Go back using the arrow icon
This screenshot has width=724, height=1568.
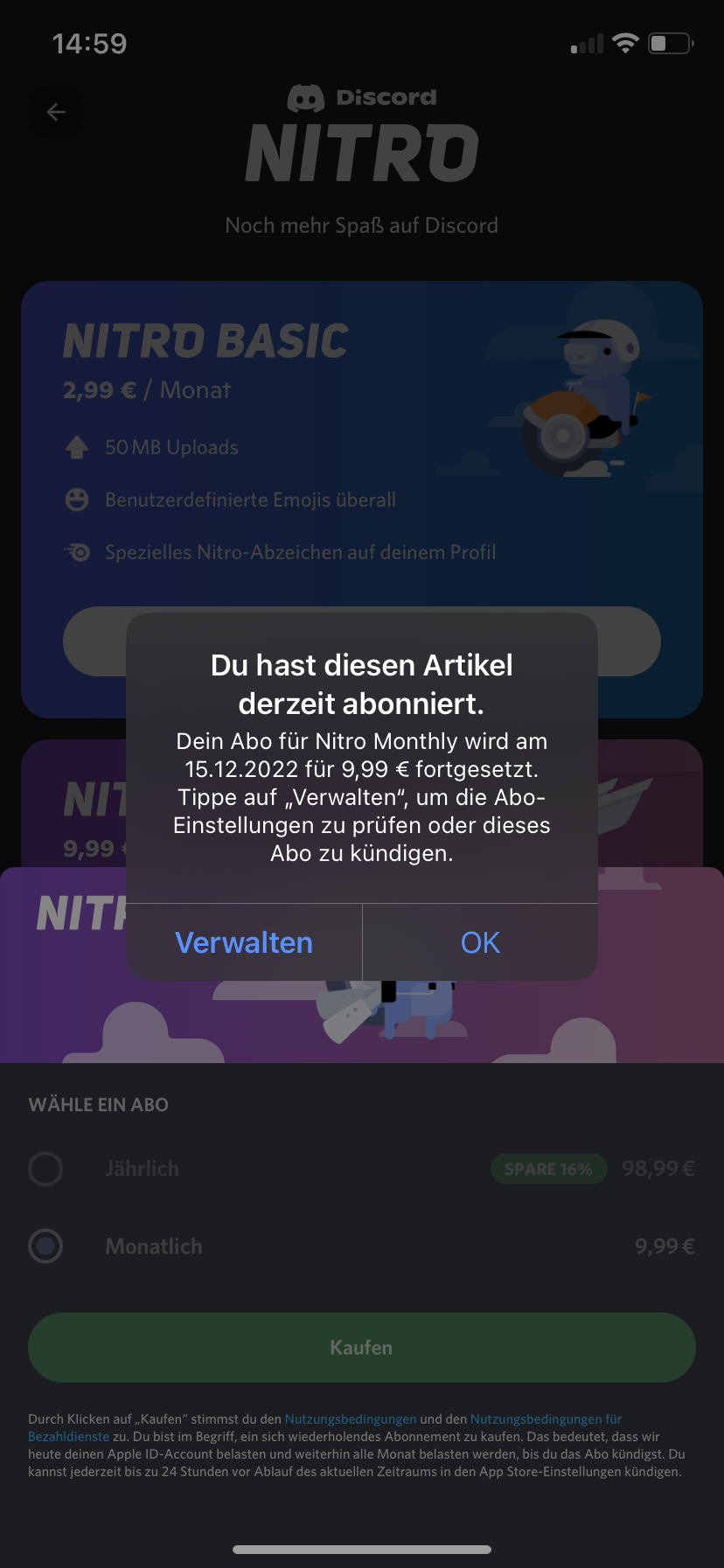(56, 112)
